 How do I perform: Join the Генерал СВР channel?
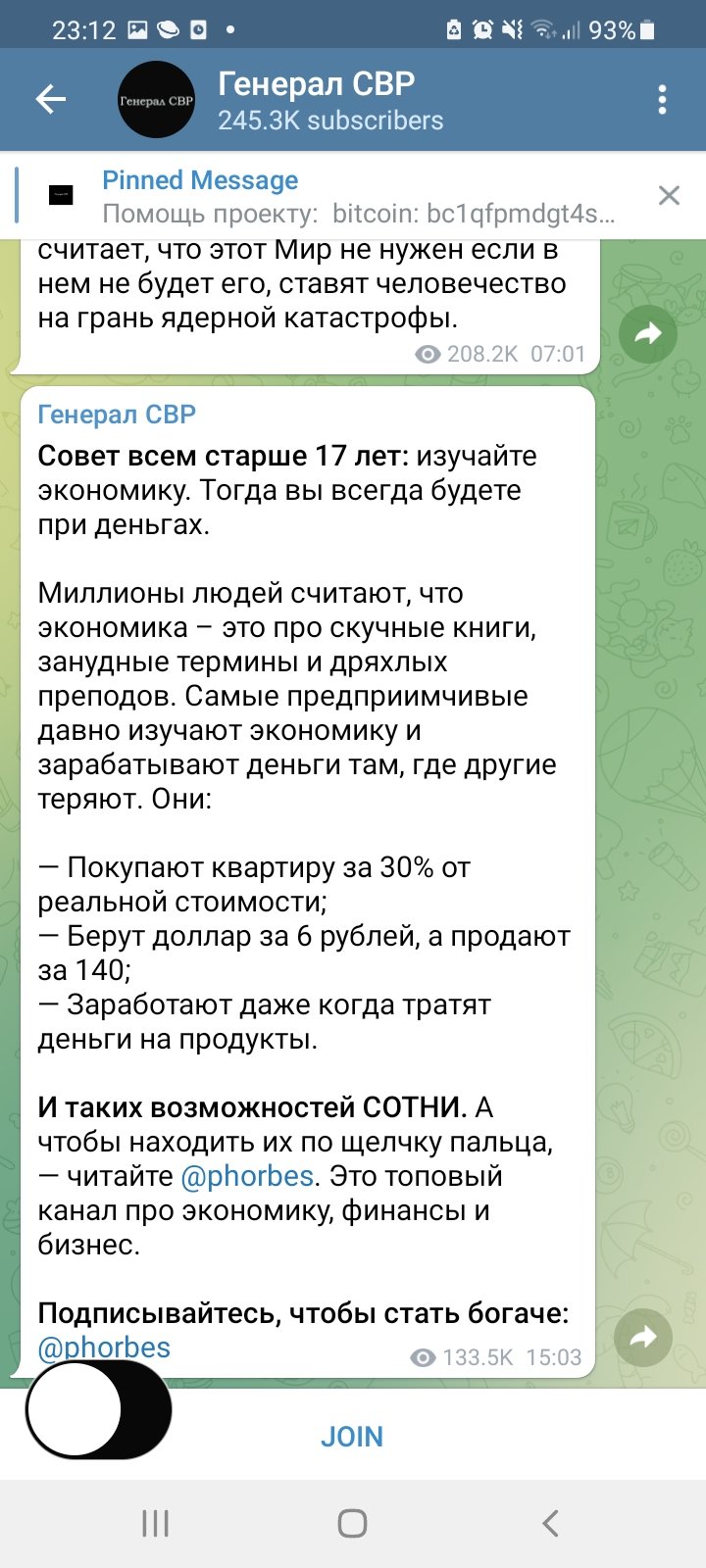352,1437
